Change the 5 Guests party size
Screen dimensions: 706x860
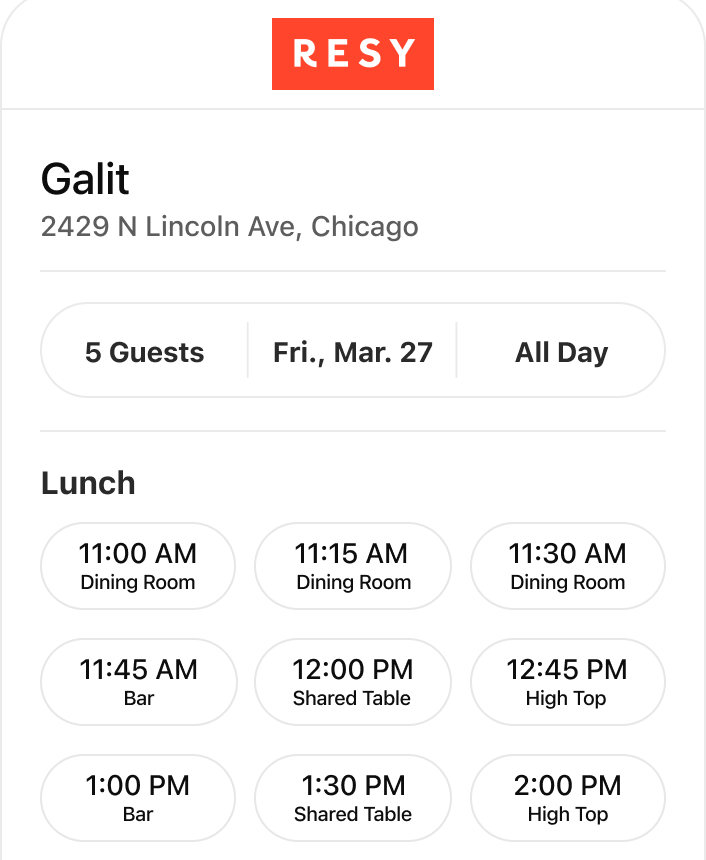pos(145,352)
